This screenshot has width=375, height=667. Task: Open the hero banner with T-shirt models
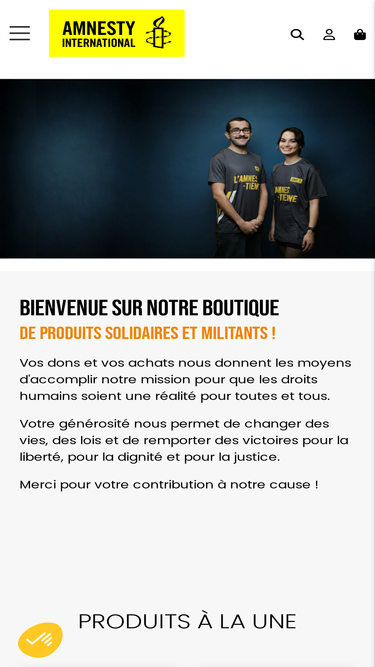pos(188,168)
